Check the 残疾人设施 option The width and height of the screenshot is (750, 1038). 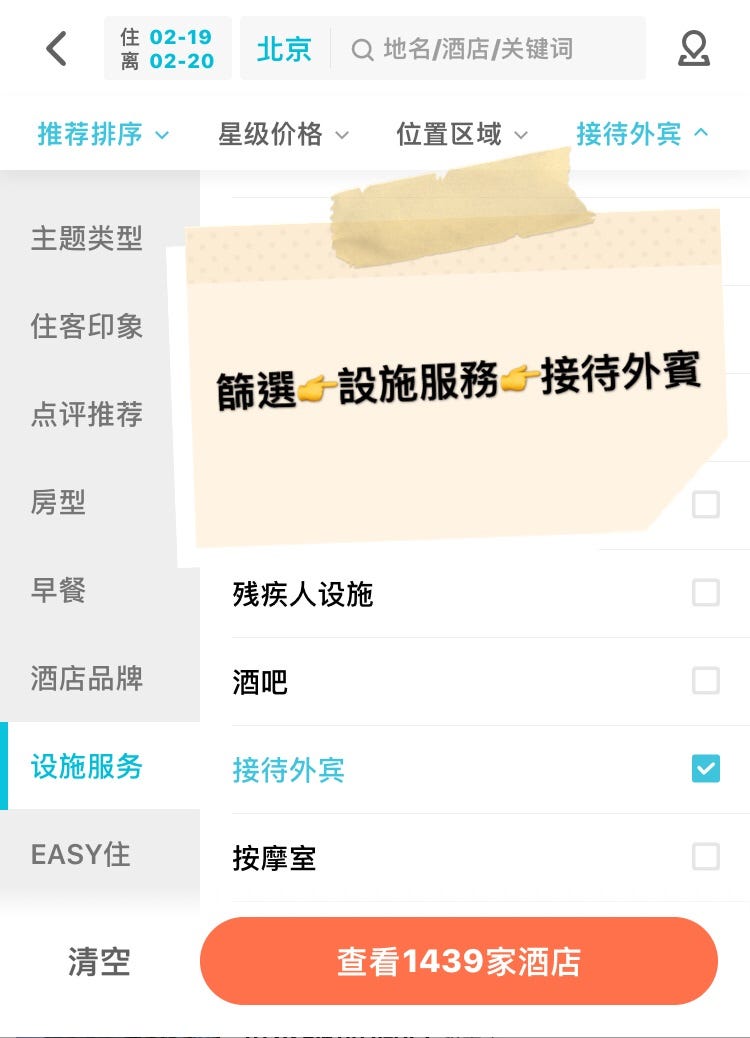(705, 593)
